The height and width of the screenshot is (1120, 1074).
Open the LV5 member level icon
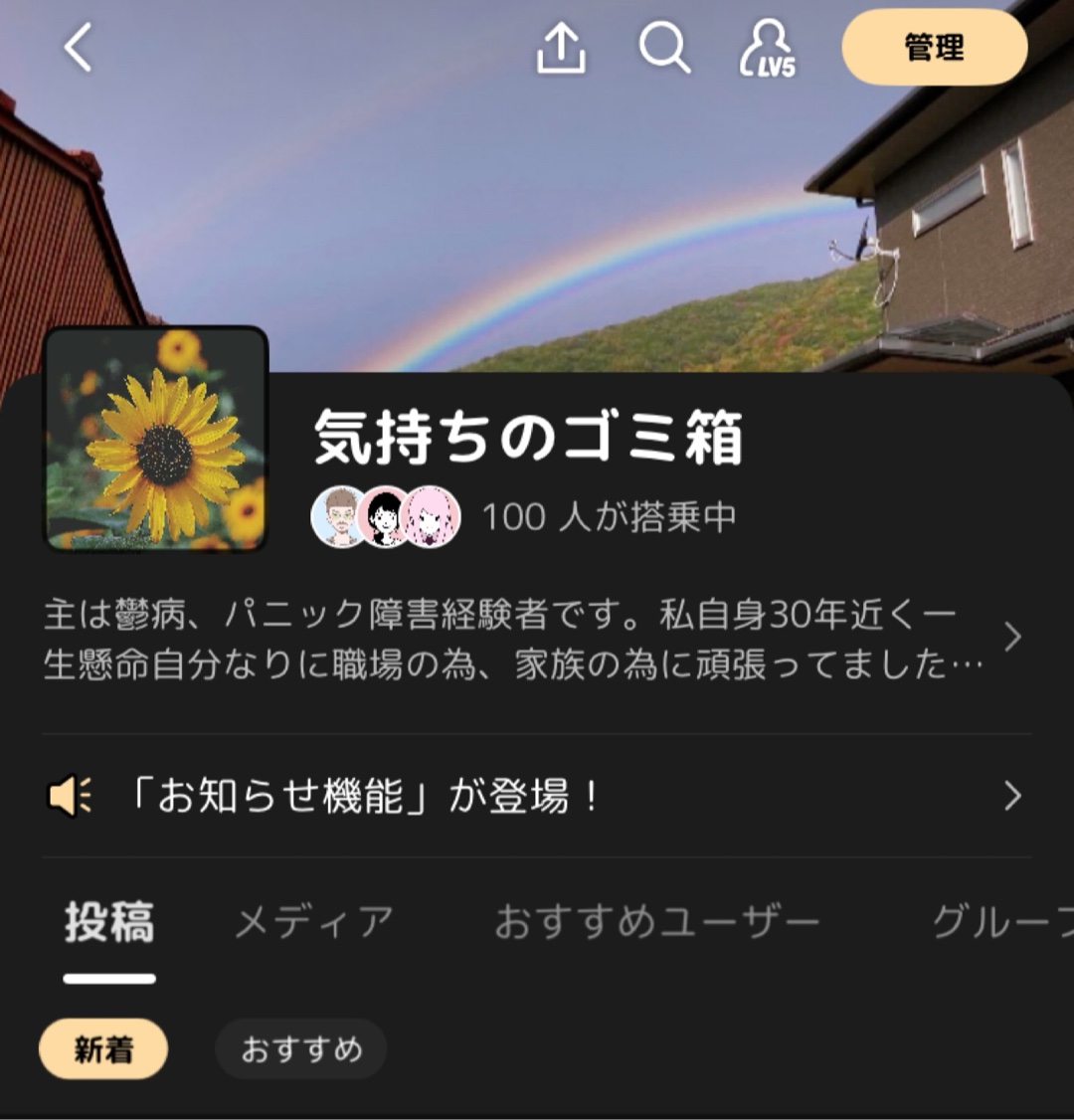tap(767, 48)
